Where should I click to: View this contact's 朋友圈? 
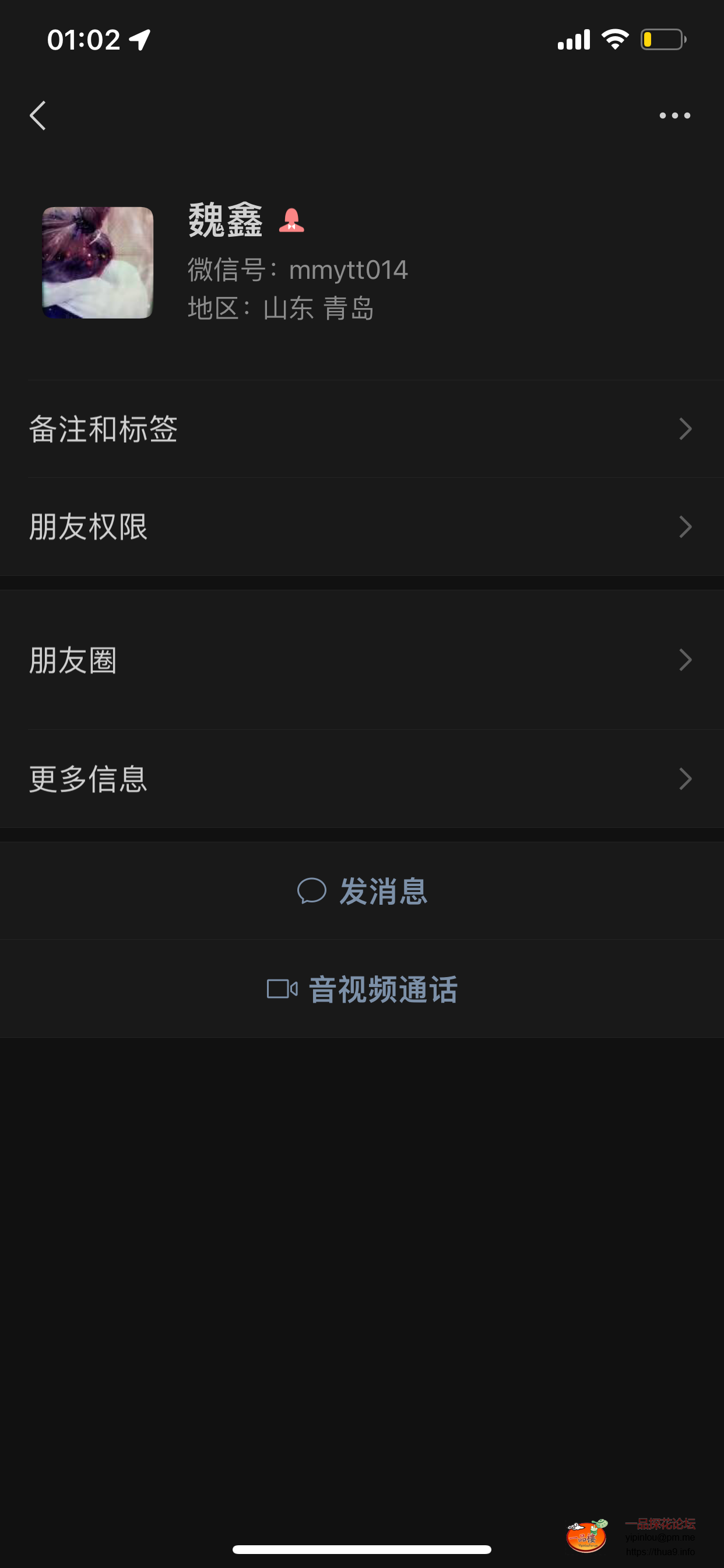click(361, 660)
